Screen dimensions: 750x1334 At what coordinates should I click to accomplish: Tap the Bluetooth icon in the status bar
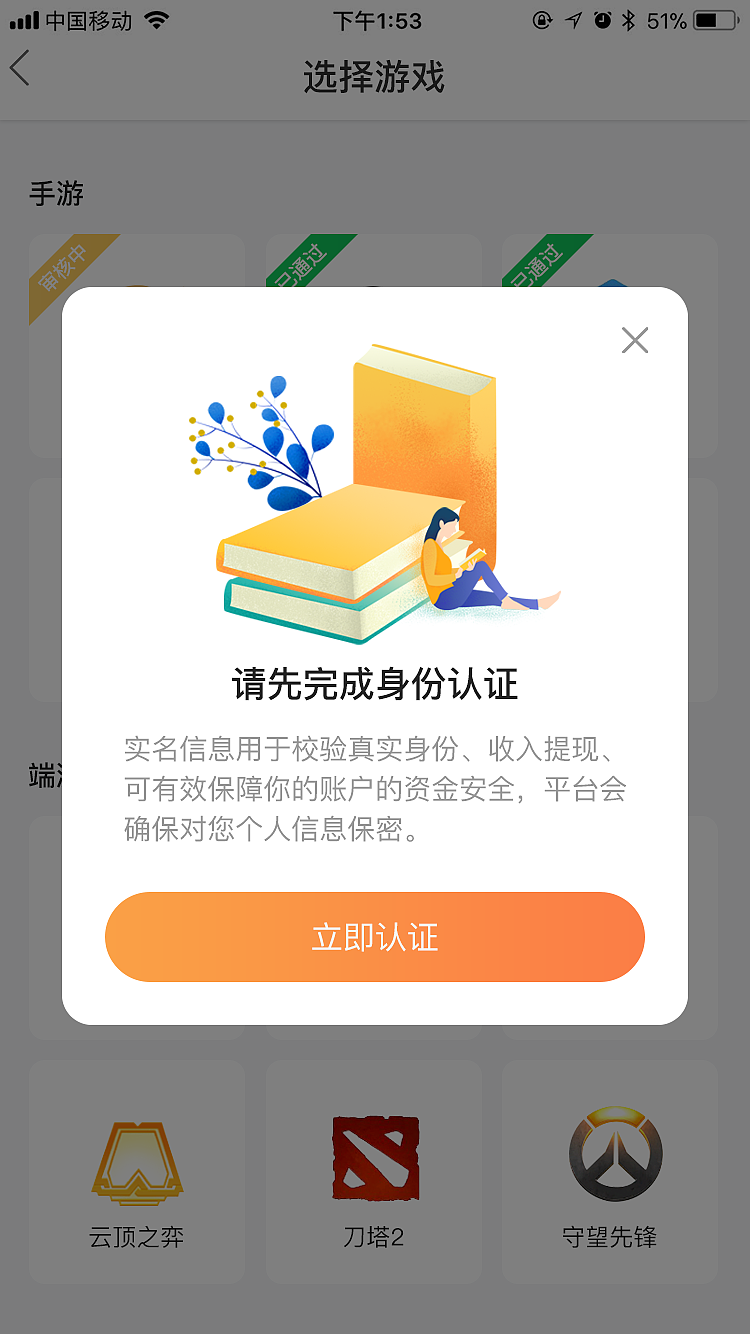(x=627, y=18)
